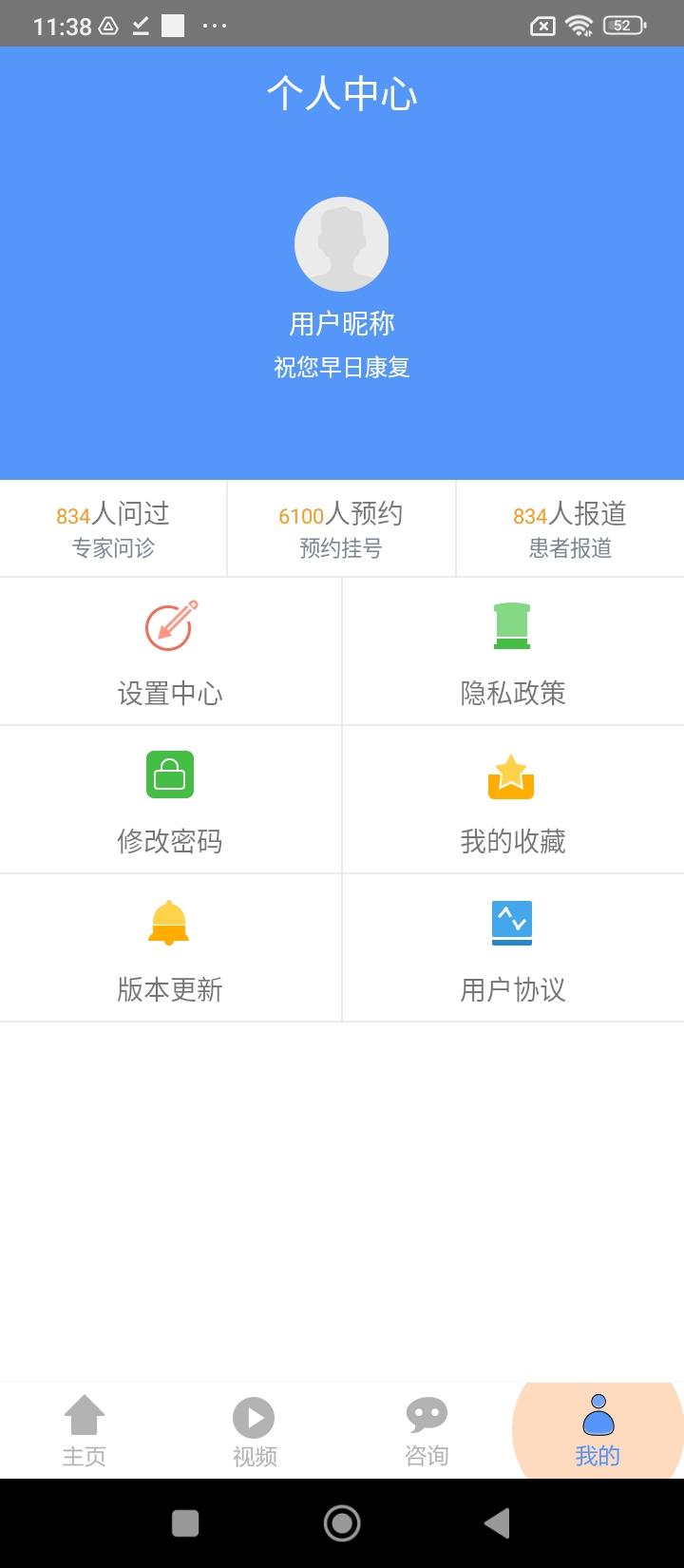Open the 设置中心 pencil icon
The height and width of the screenshot is (1568, 684).
(171, 625)
